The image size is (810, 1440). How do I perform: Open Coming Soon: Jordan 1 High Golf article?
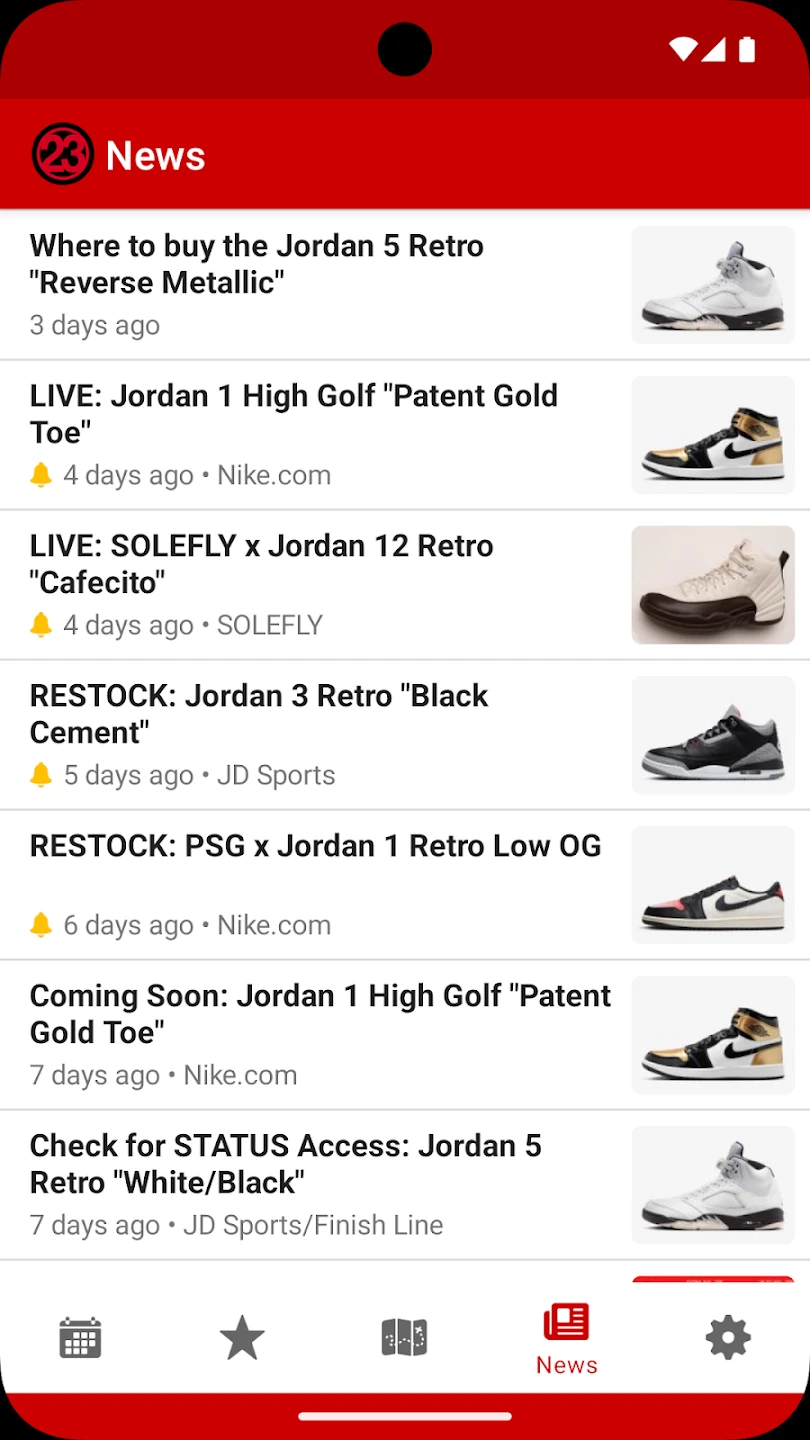(x=320, y=1034)
